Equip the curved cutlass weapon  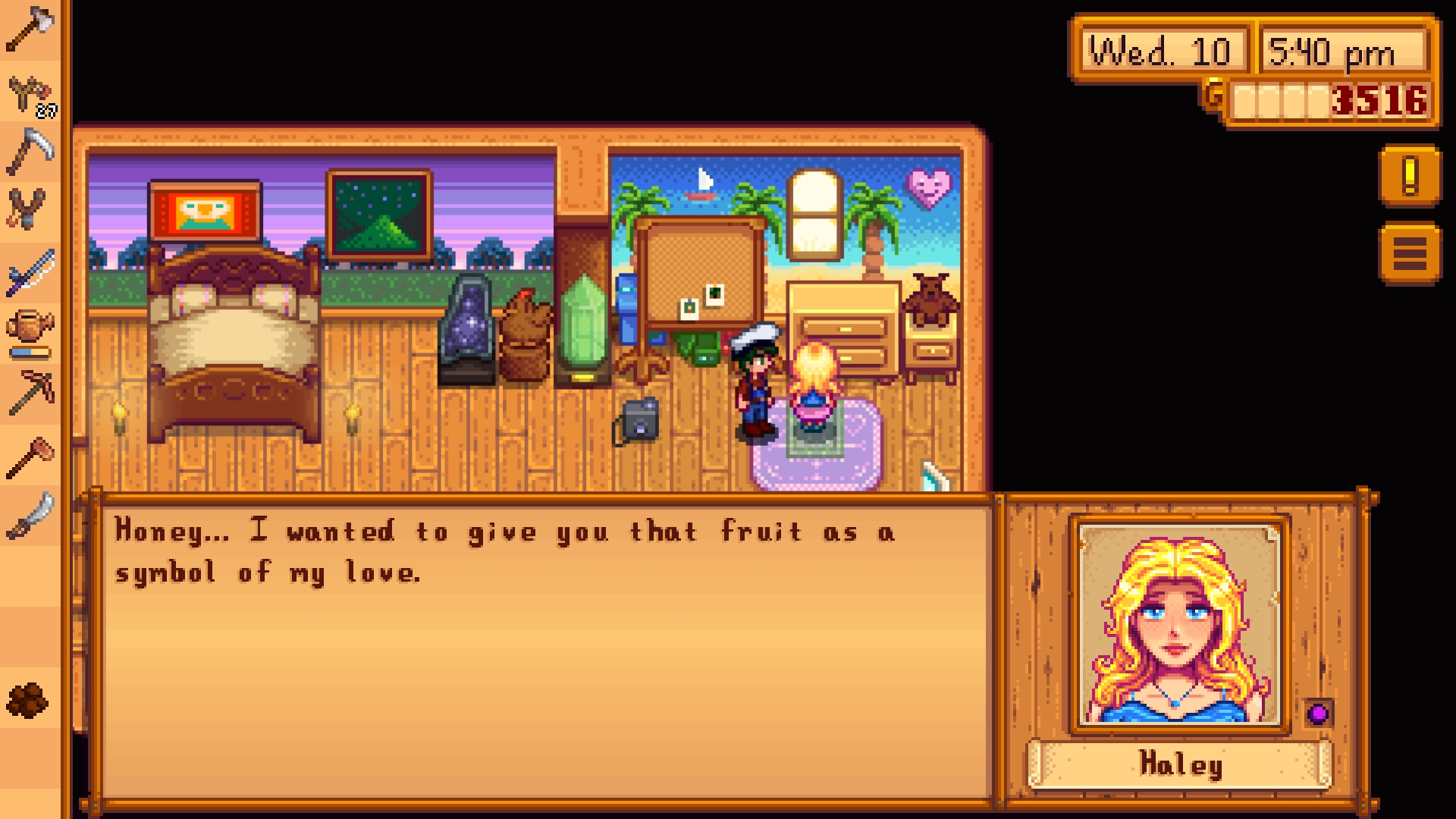point(30,516)
